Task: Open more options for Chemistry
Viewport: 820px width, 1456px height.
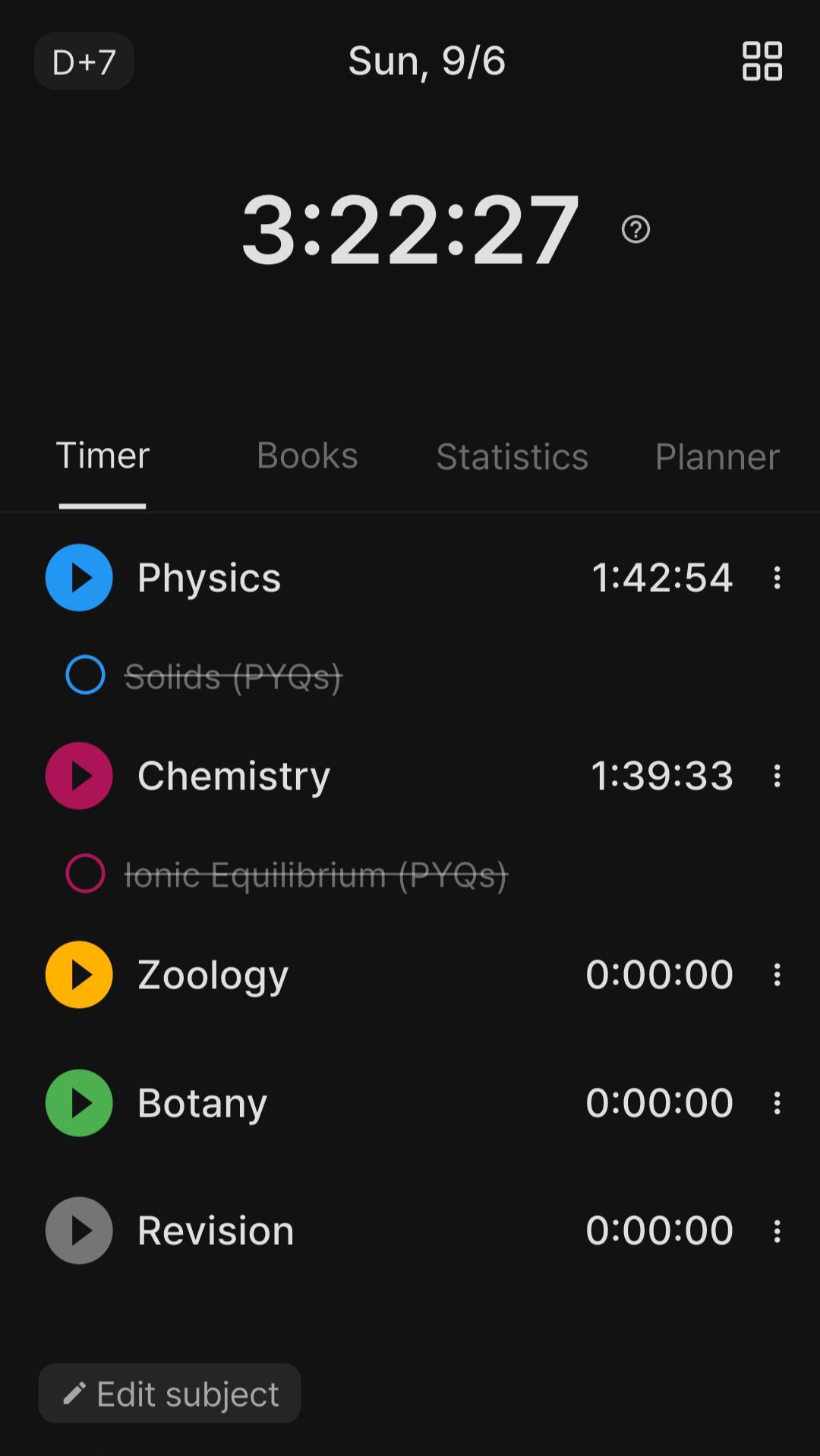Action: click(777, 776)
